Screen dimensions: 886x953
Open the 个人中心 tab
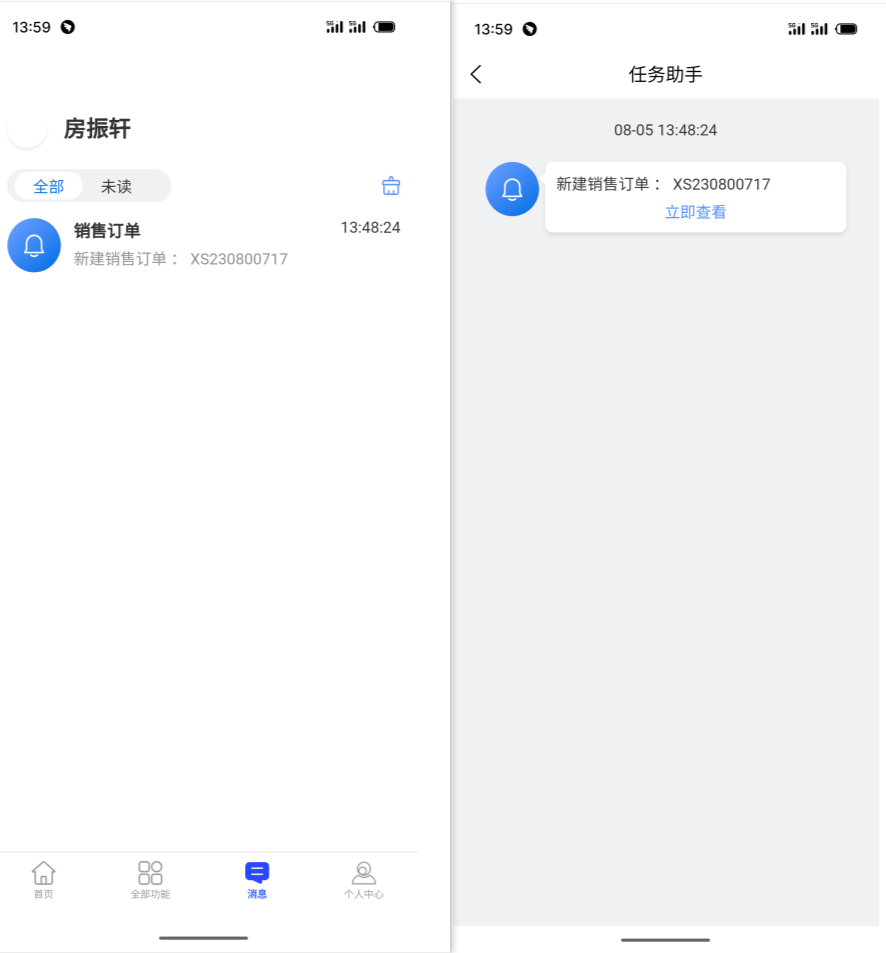coord(364,880)
